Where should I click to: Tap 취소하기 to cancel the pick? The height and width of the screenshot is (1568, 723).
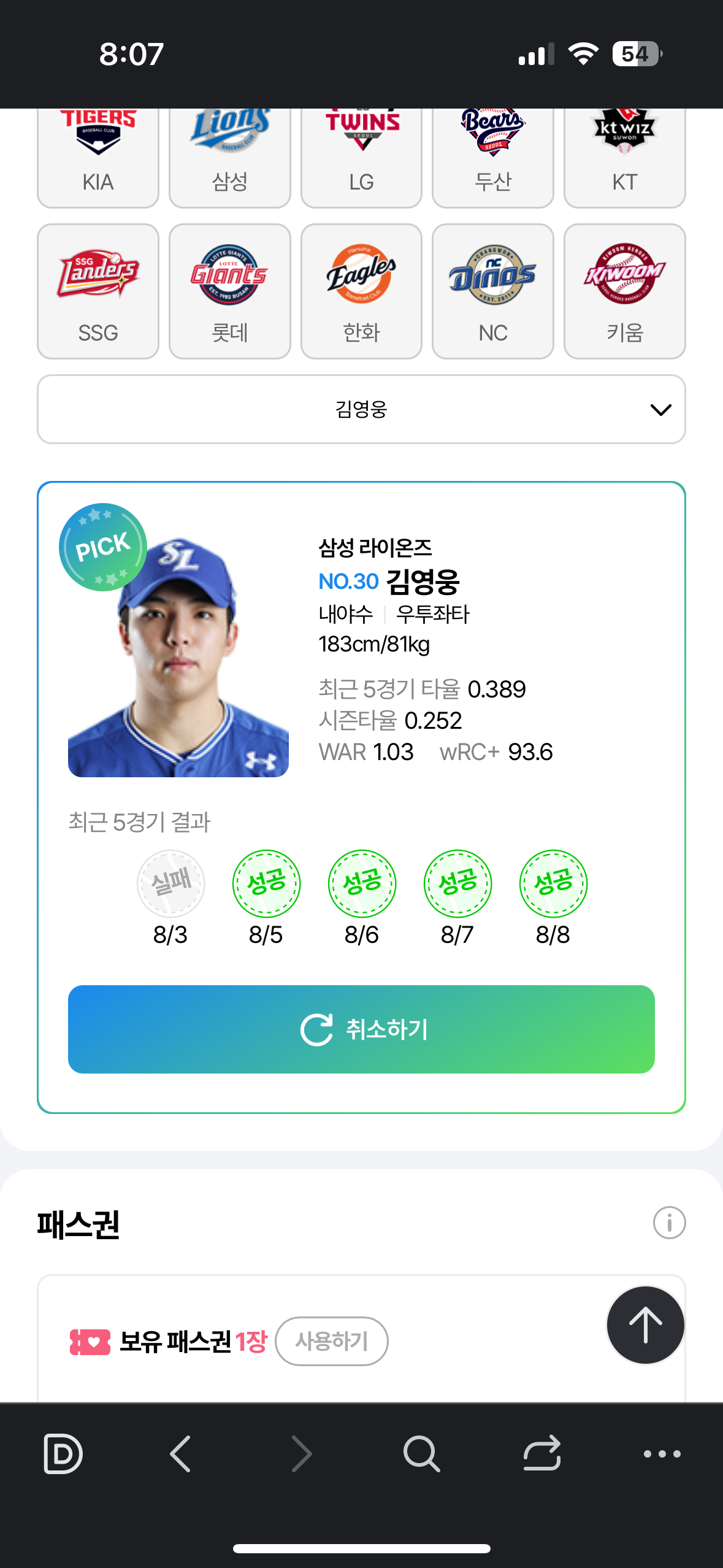tap(361, 1029)
